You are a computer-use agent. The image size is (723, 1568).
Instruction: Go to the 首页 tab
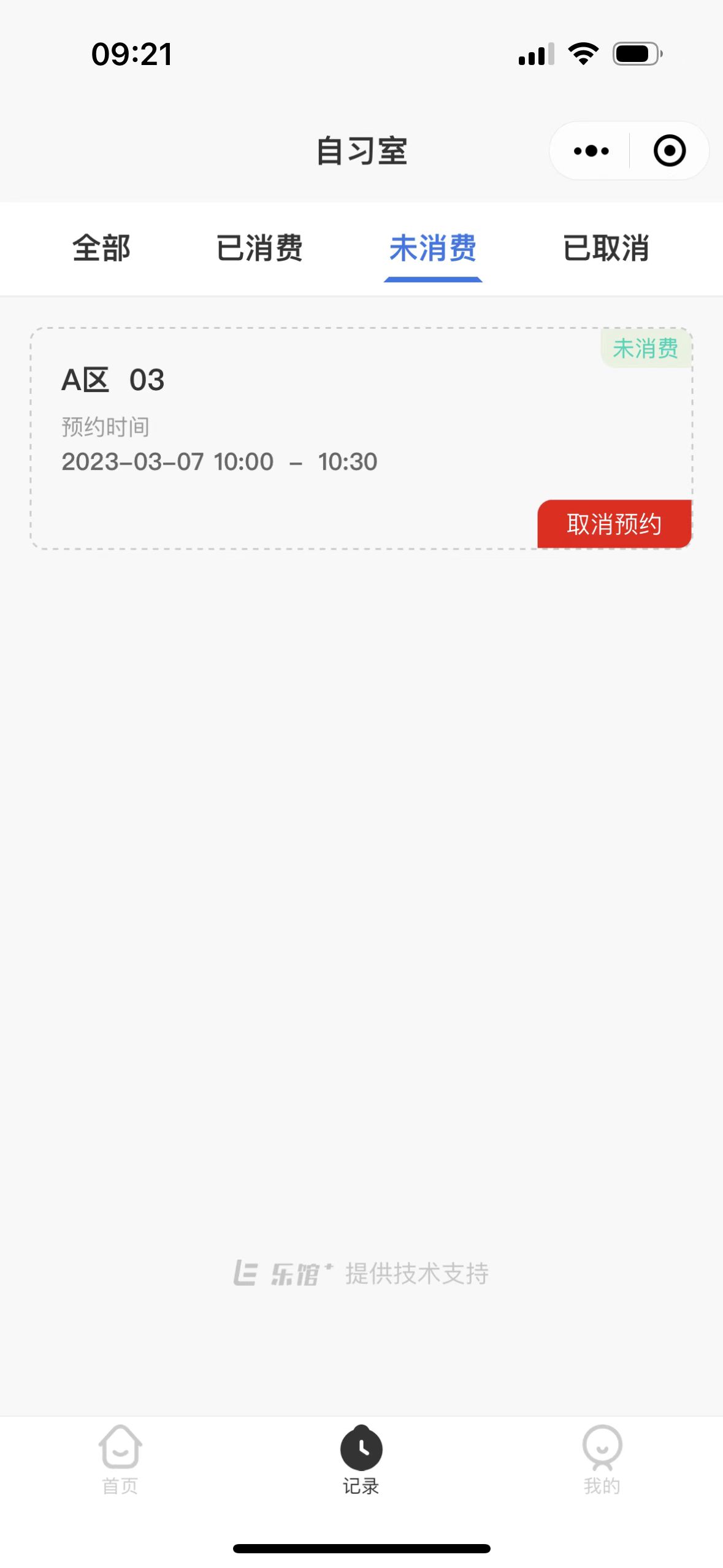(x=120, y=1459)
